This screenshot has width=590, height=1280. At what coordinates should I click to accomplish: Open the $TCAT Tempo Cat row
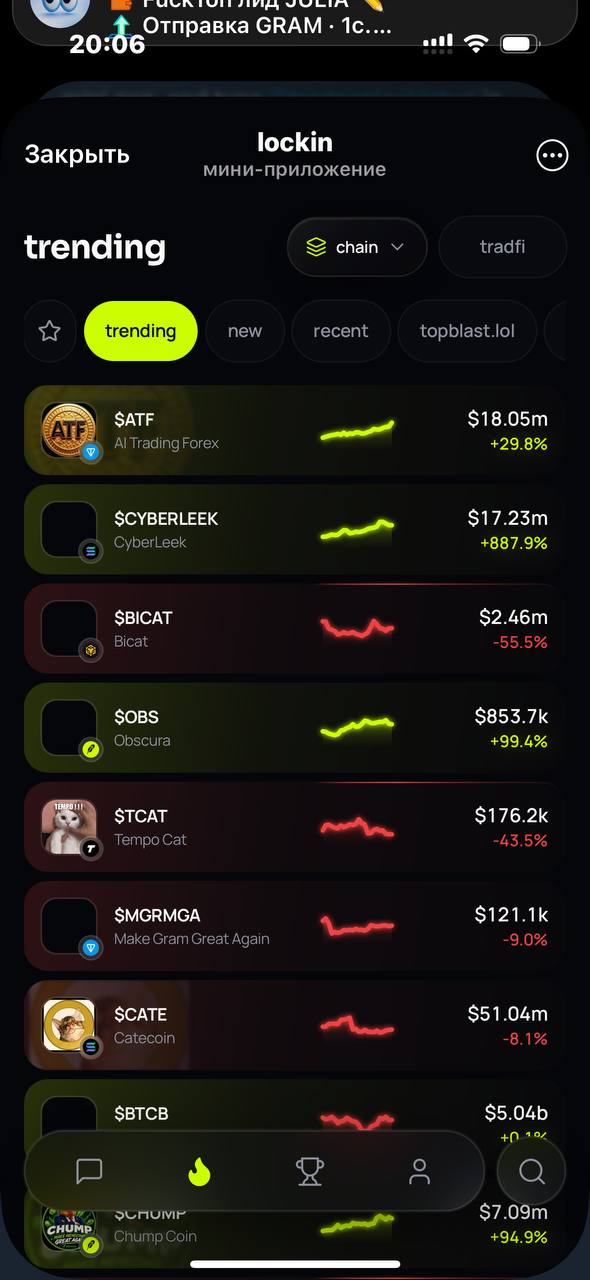pos(295,827)
